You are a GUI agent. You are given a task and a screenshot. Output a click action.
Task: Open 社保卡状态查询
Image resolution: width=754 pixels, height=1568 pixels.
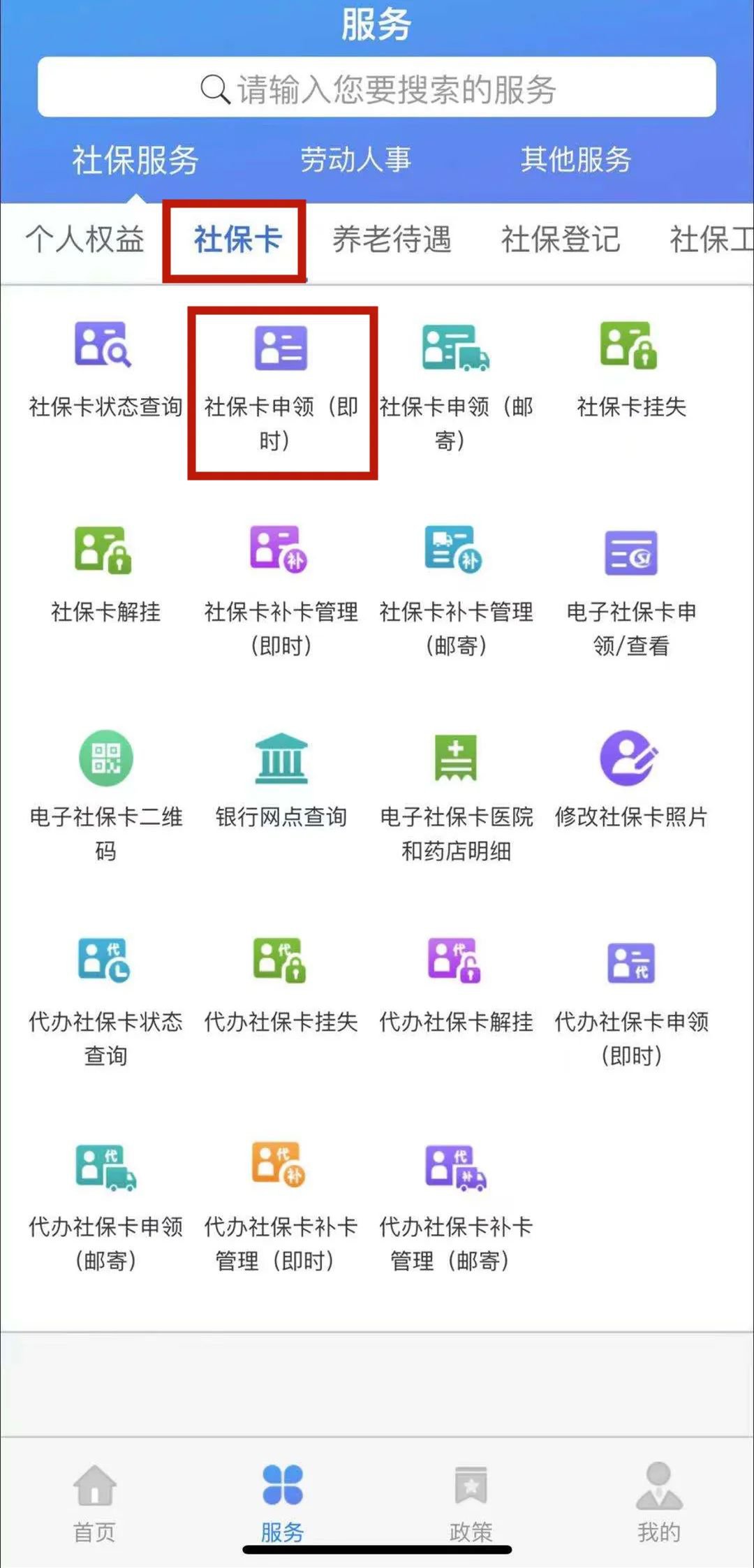(105, 370)
